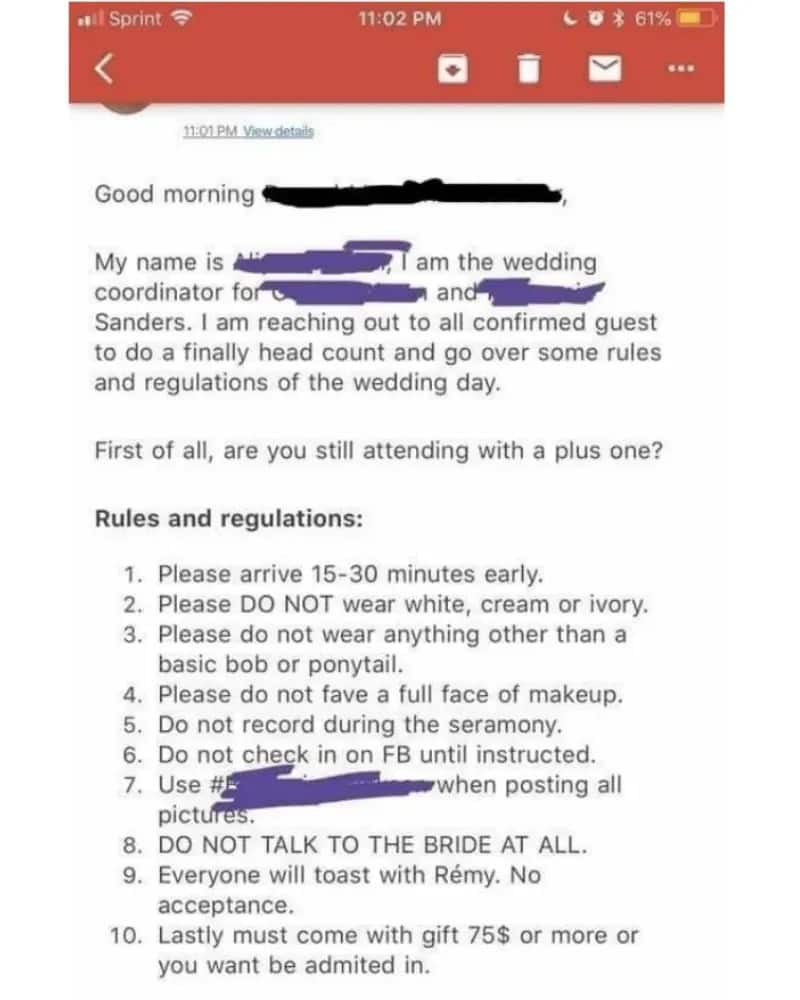Go back to the inbox
The width and height of the screenshot is (800, 1000).
pos(103,70)
